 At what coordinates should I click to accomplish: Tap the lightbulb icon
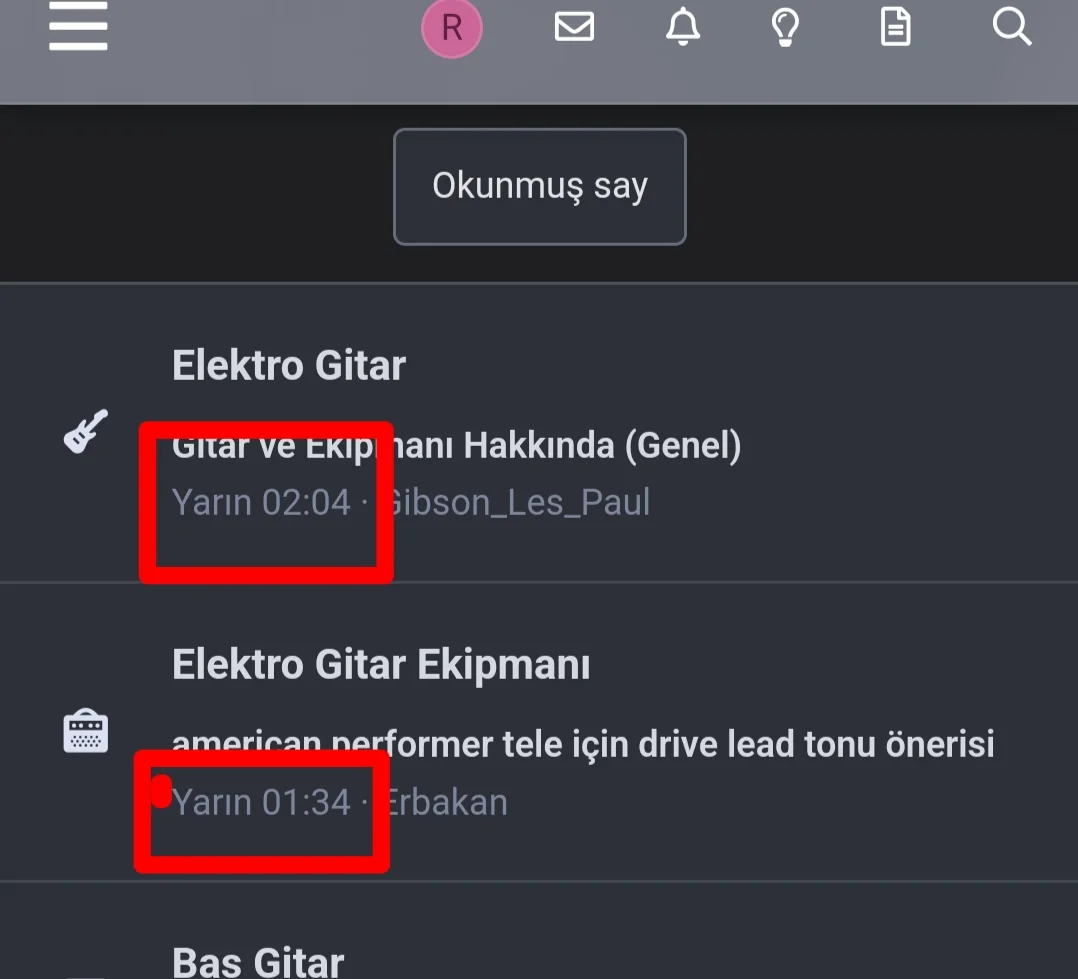point(786,27)
